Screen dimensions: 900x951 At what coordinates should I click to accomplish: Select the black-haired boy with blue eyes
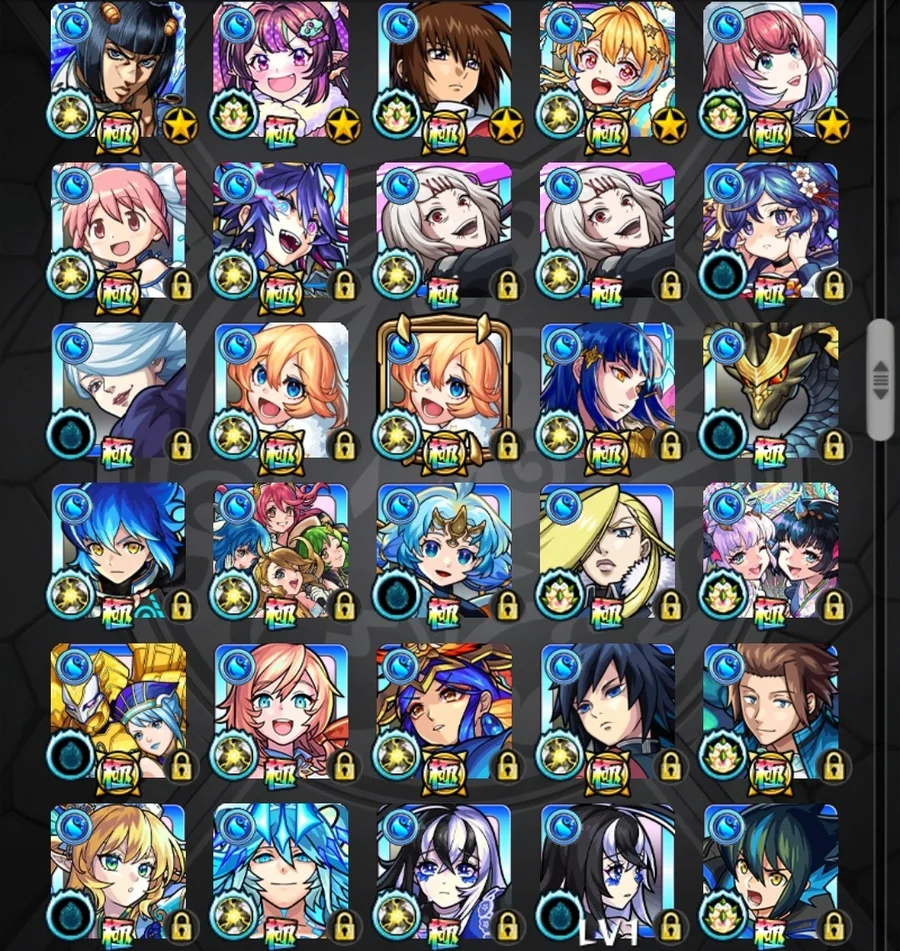tap(607, 710)
